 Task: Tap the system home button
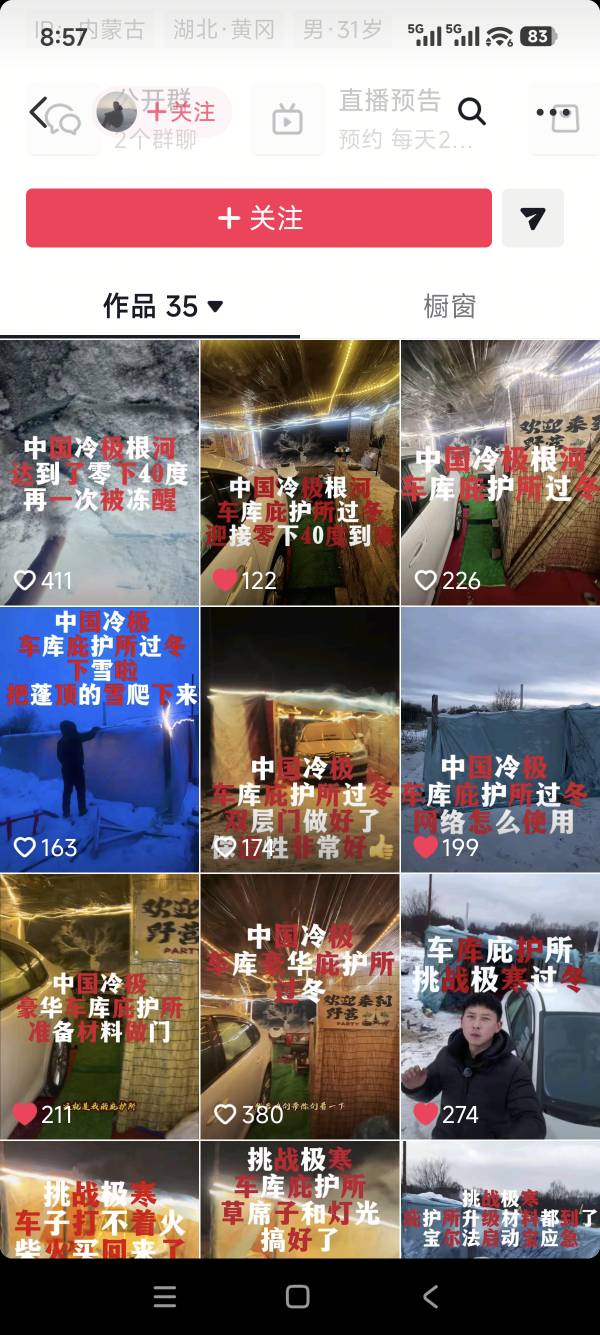tap(297, 1297)
